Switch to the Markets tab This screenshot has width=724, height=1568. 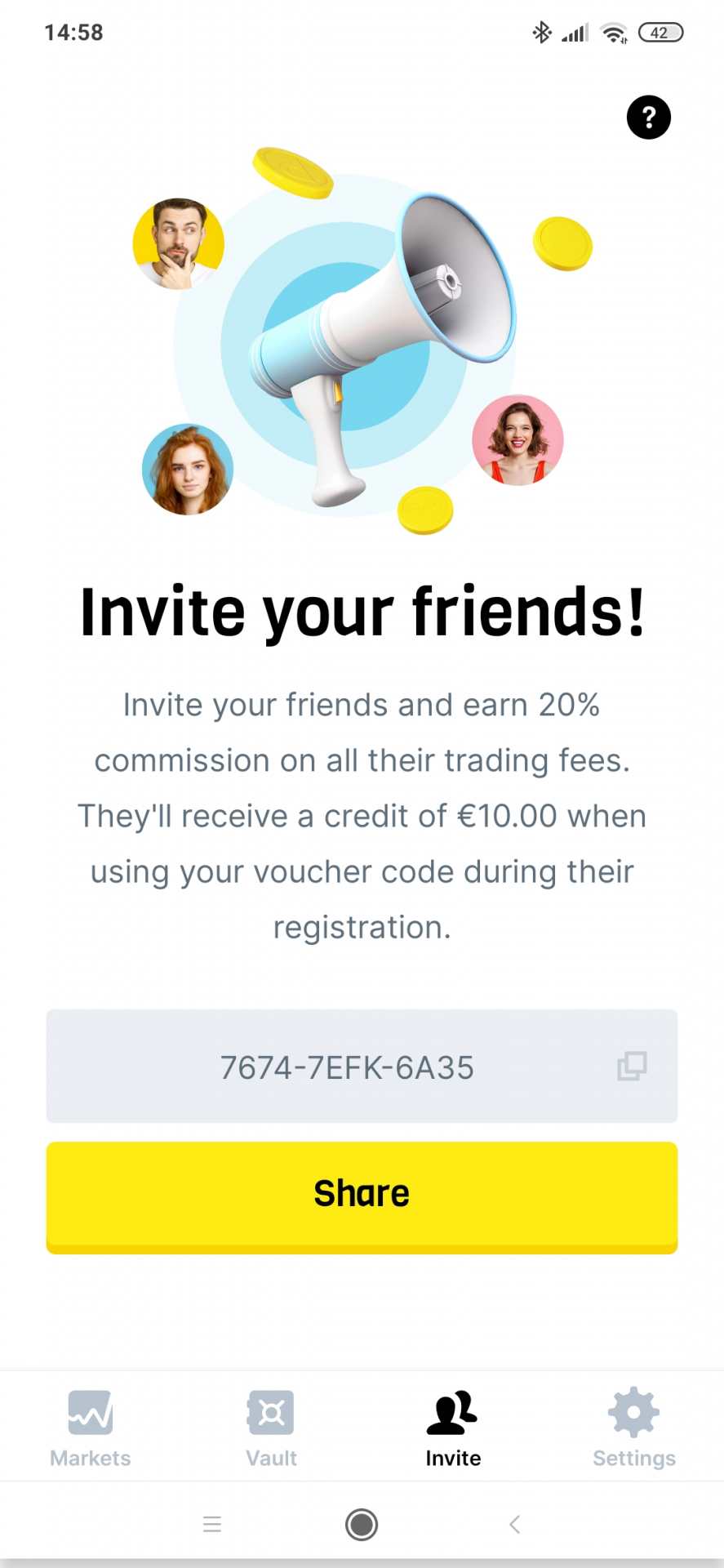91,1428
